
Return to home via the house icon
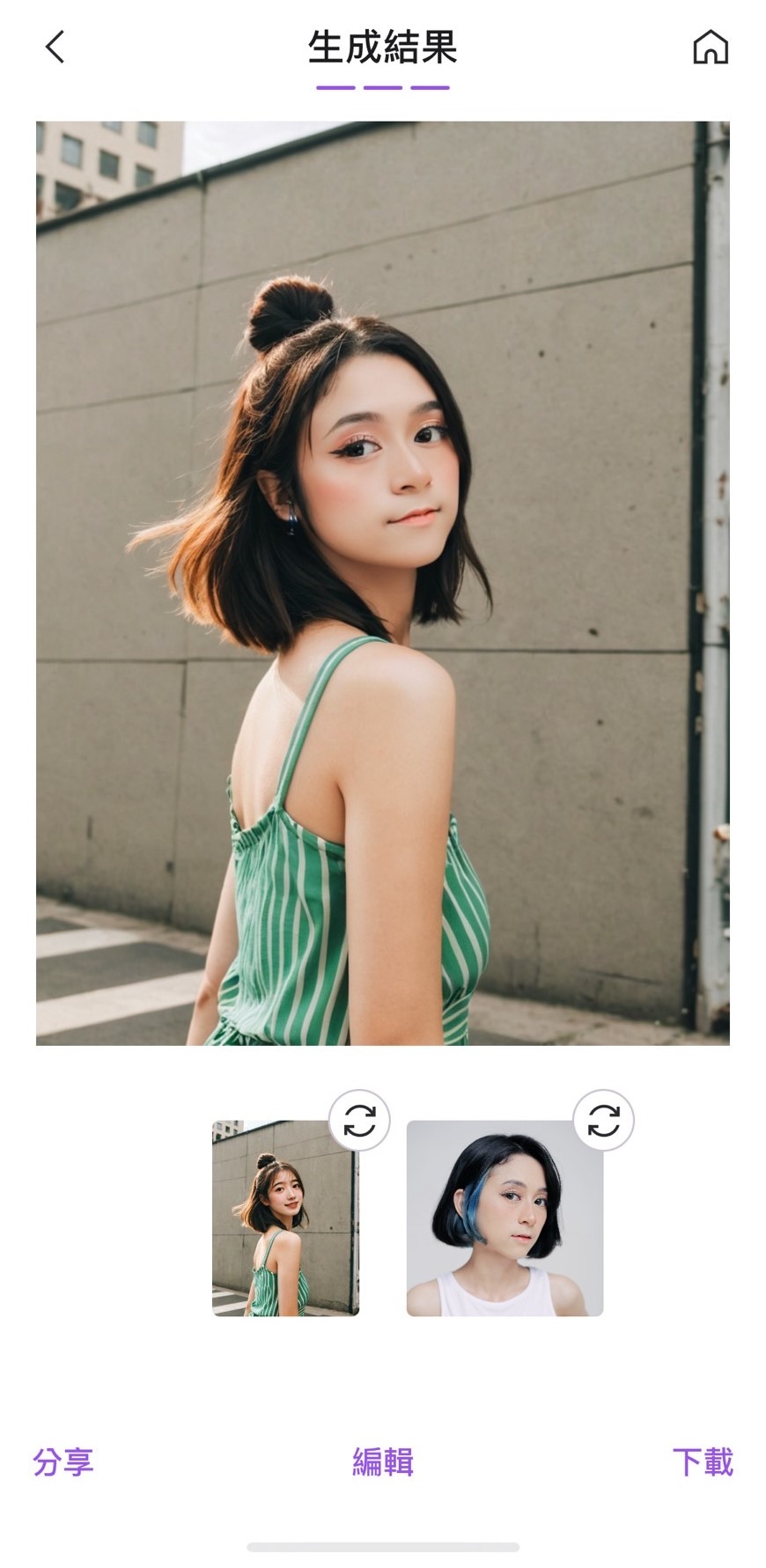[x=711, y=48]
